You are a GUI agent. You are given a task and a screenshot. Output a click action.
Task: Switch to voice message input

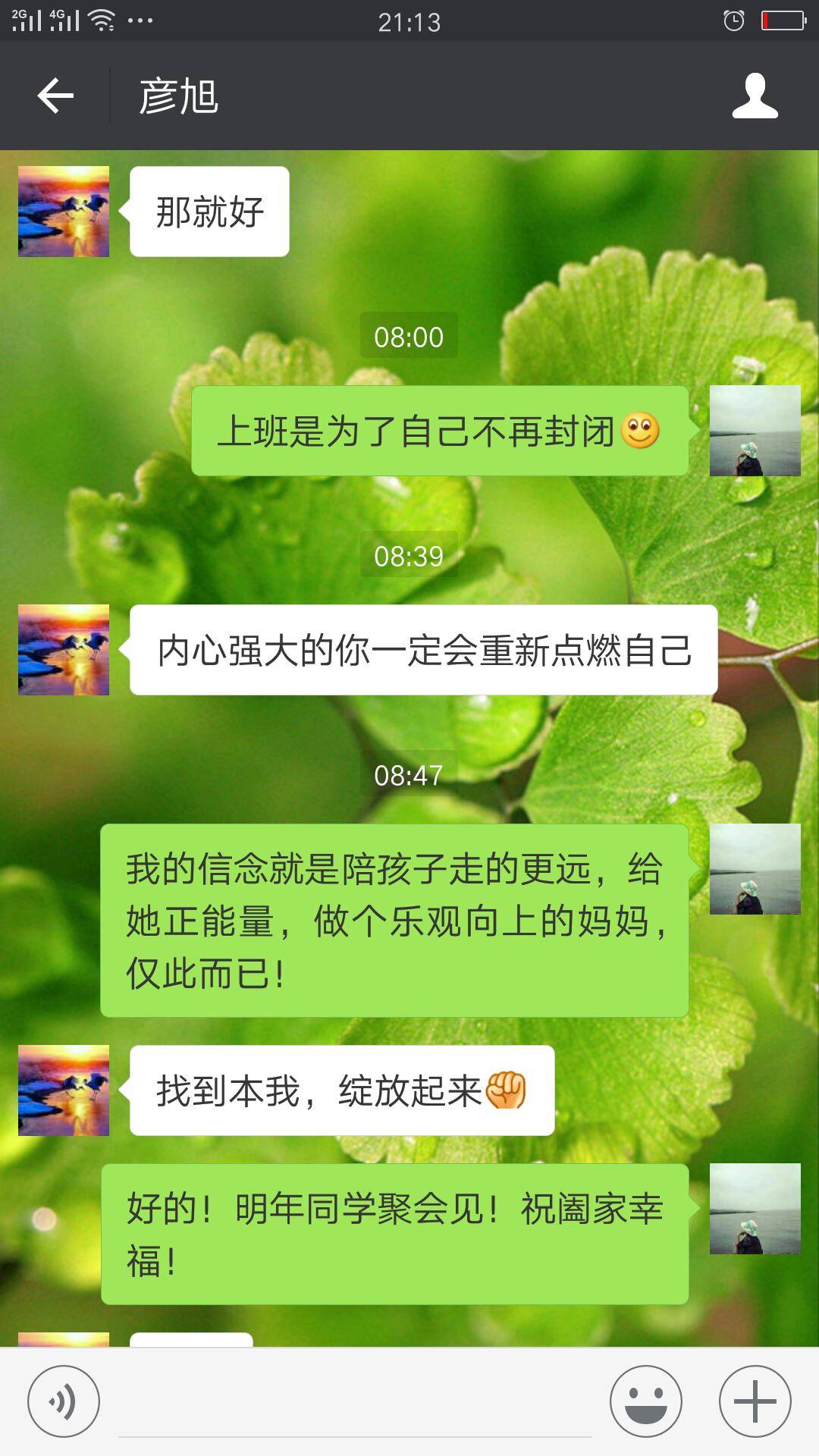[64, 1401]
